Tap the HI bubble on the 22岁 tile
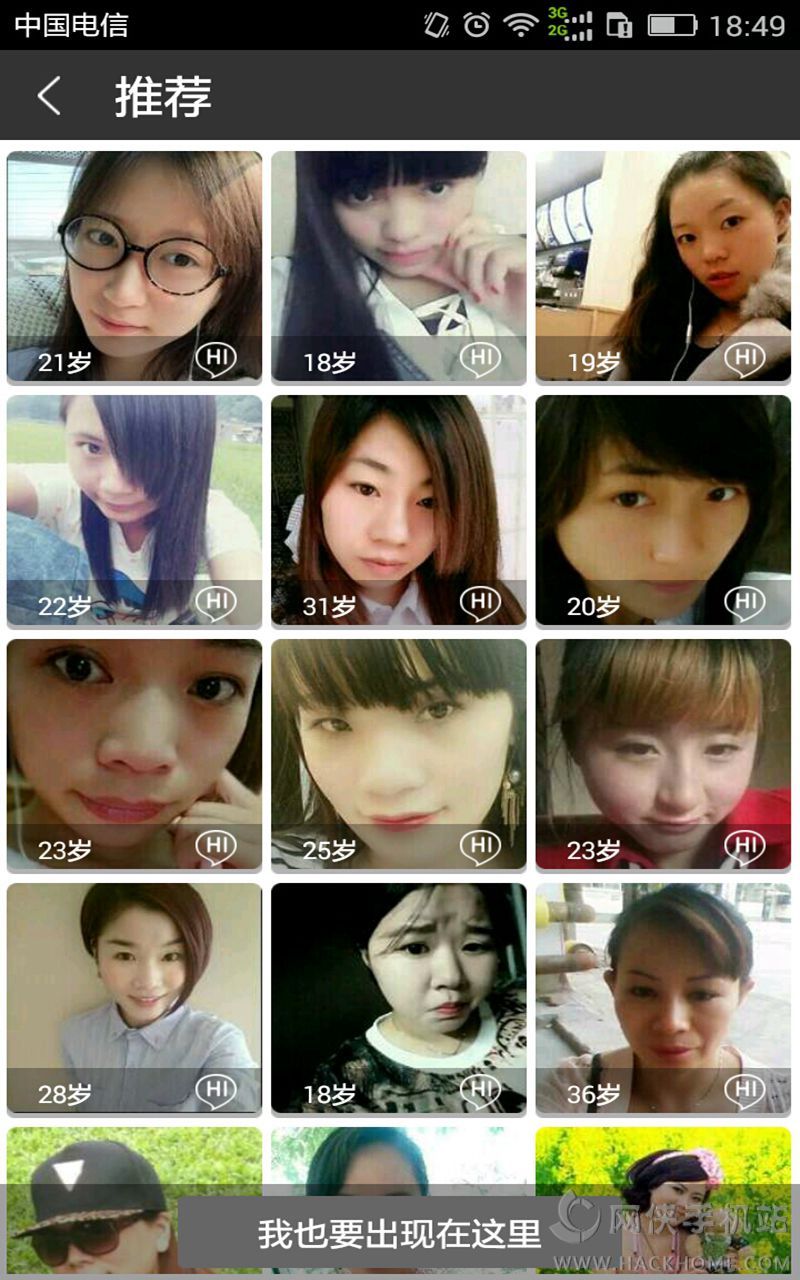The height and width of the screenshot is (1280, 800). pos(215,603)
